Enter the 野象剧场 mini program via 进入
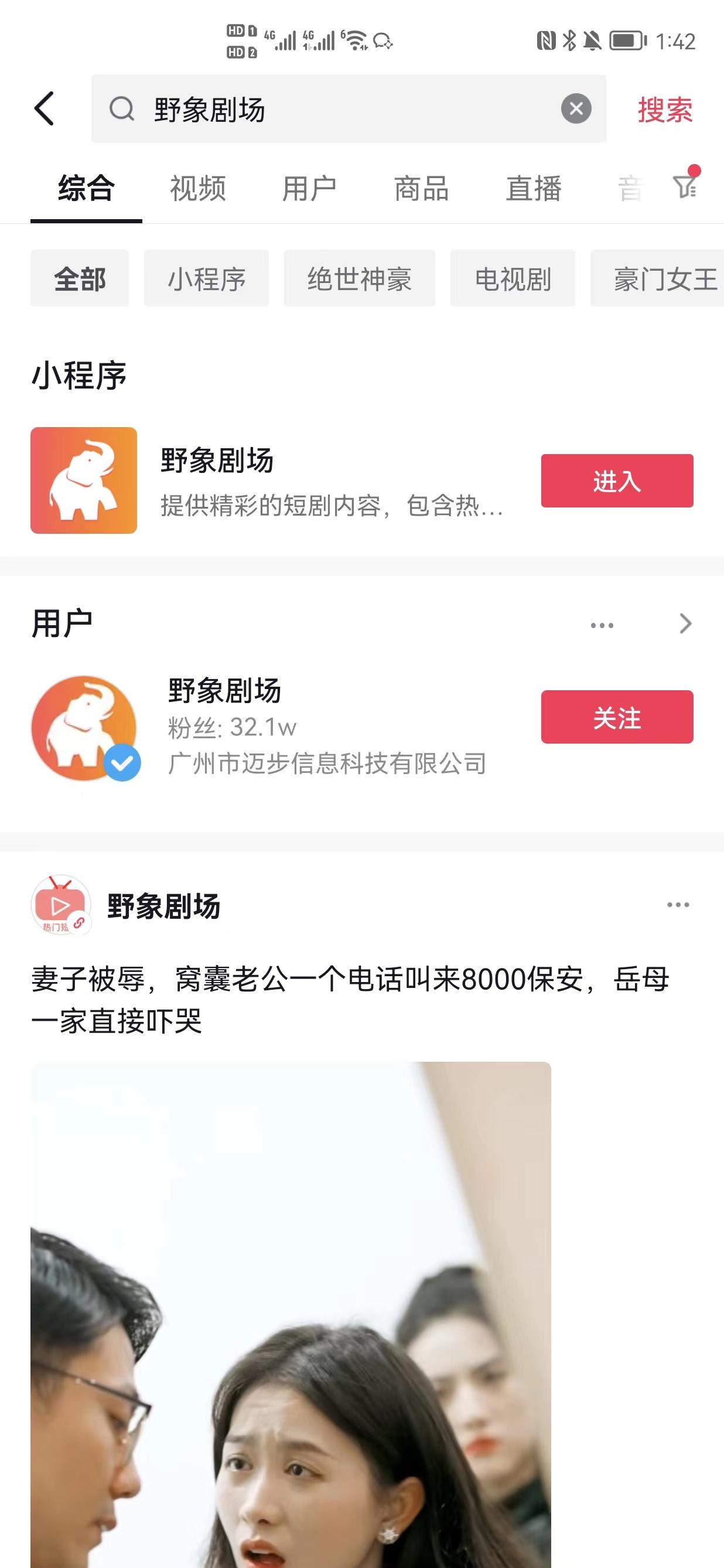Screen dimensions: 724x1568 click(x=616, y=481)
